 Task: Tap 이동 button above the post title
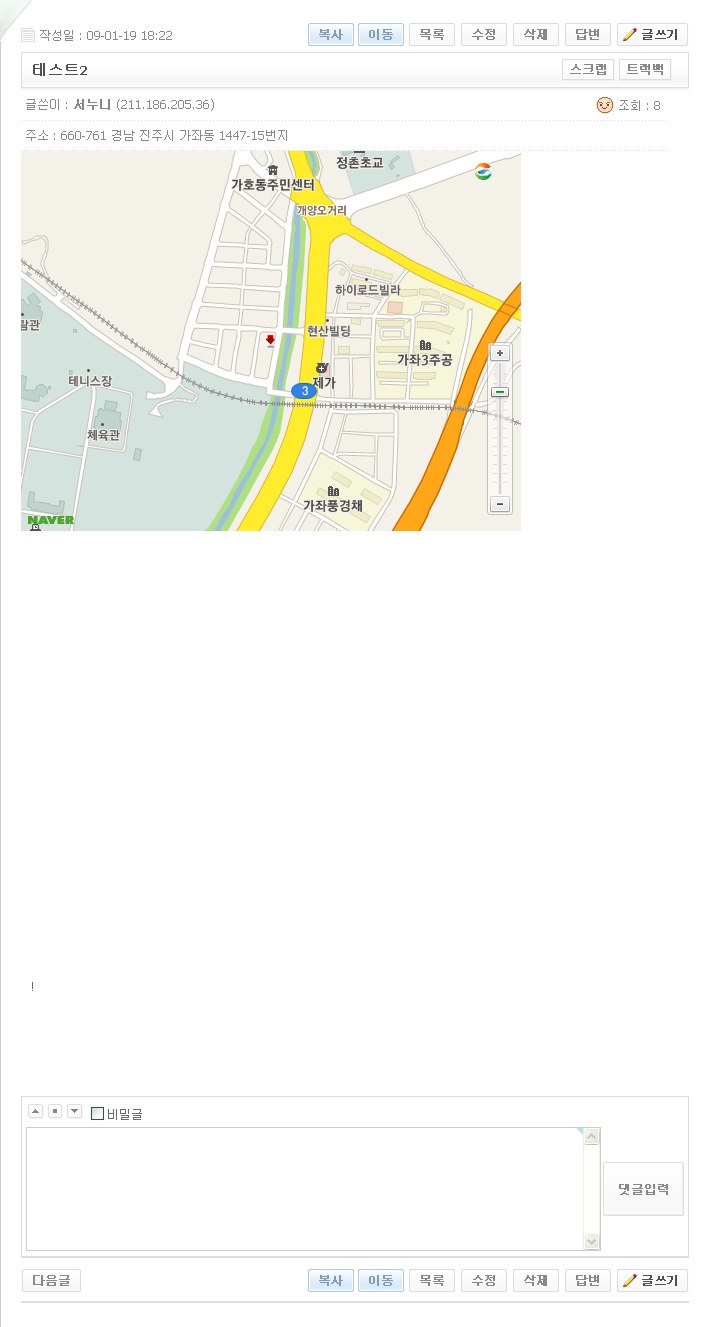click(380, 35)
